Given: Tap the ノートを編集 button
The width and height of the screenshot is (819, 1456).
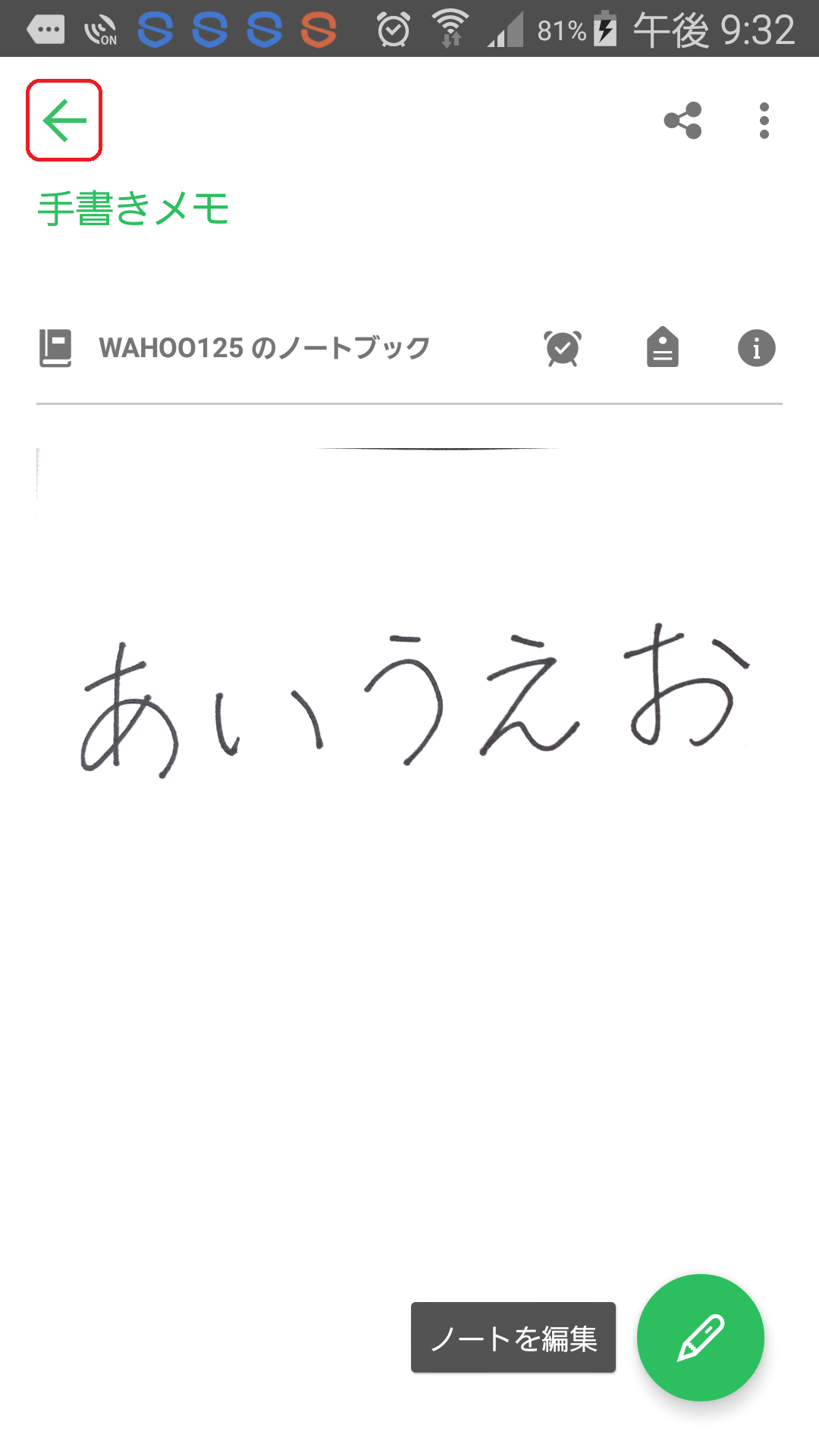Looking at the screenshot, I should 513,1337.
